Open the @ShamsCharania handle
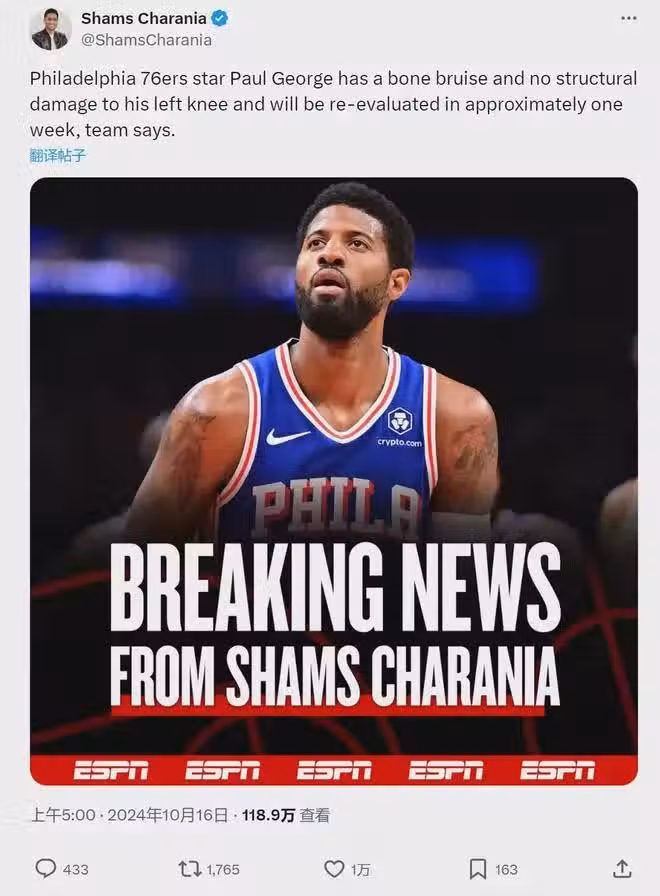660x896 pixels. pos(146,40)
